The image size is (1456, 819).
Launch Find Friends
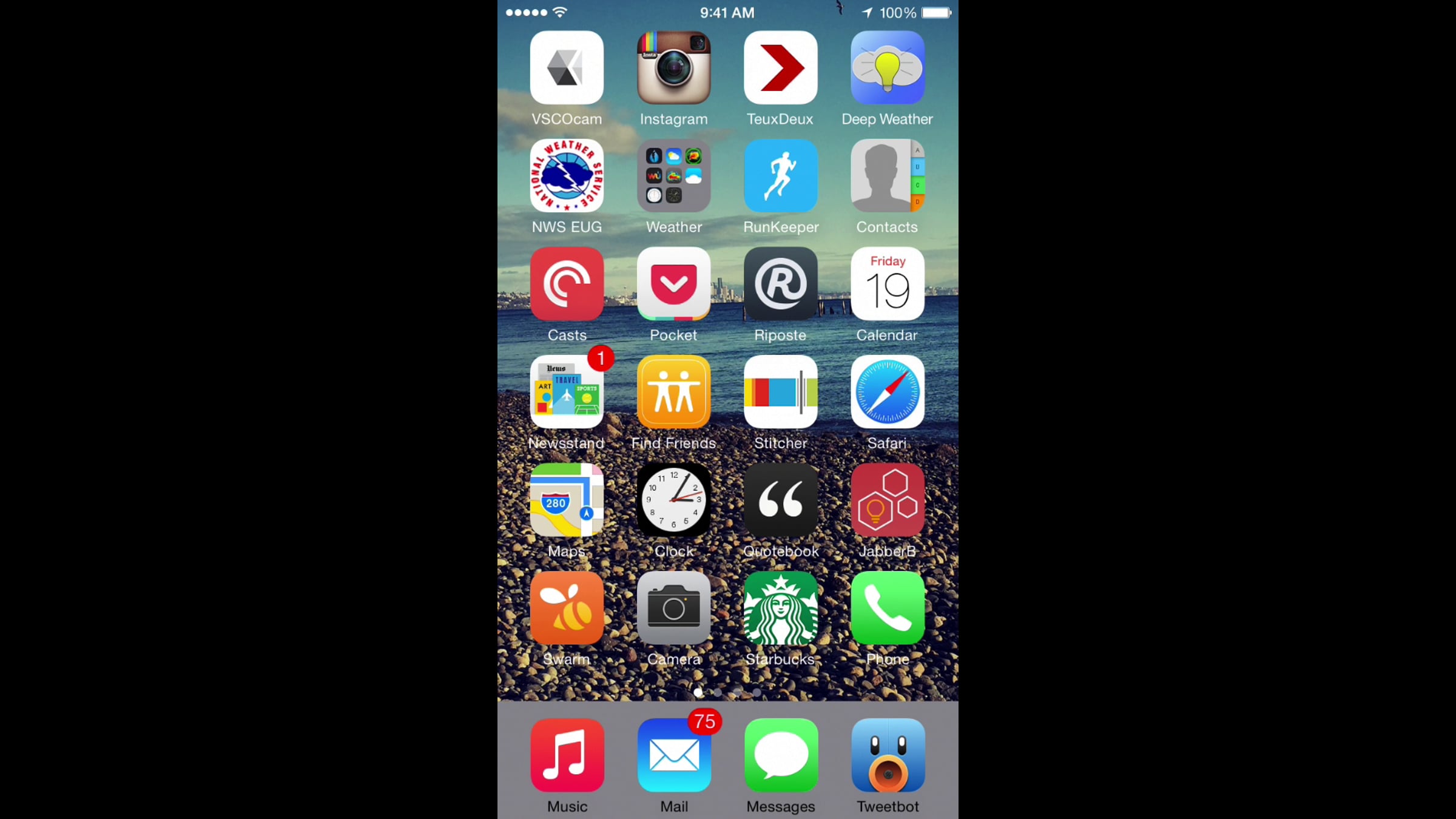(x=673, y=392)
